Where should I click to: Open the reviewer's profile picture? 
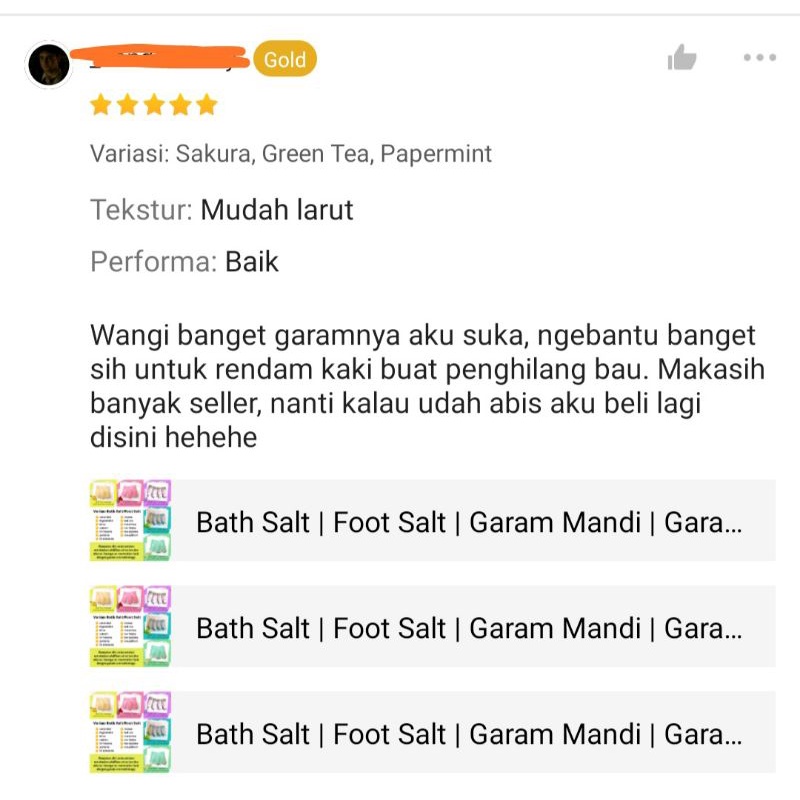tap(48, 66)
